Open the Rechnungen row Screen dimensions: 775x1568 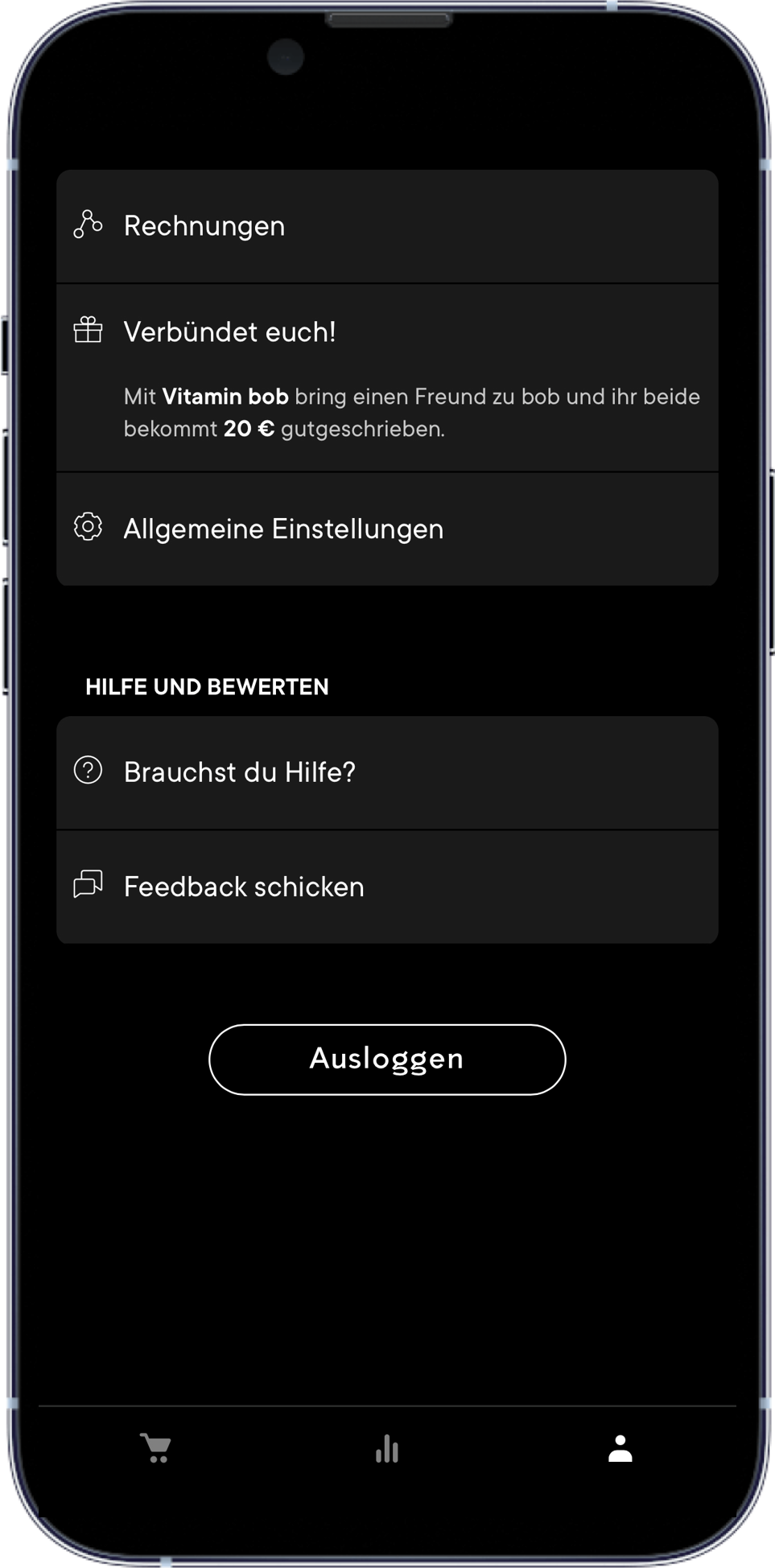click(386, 226)
